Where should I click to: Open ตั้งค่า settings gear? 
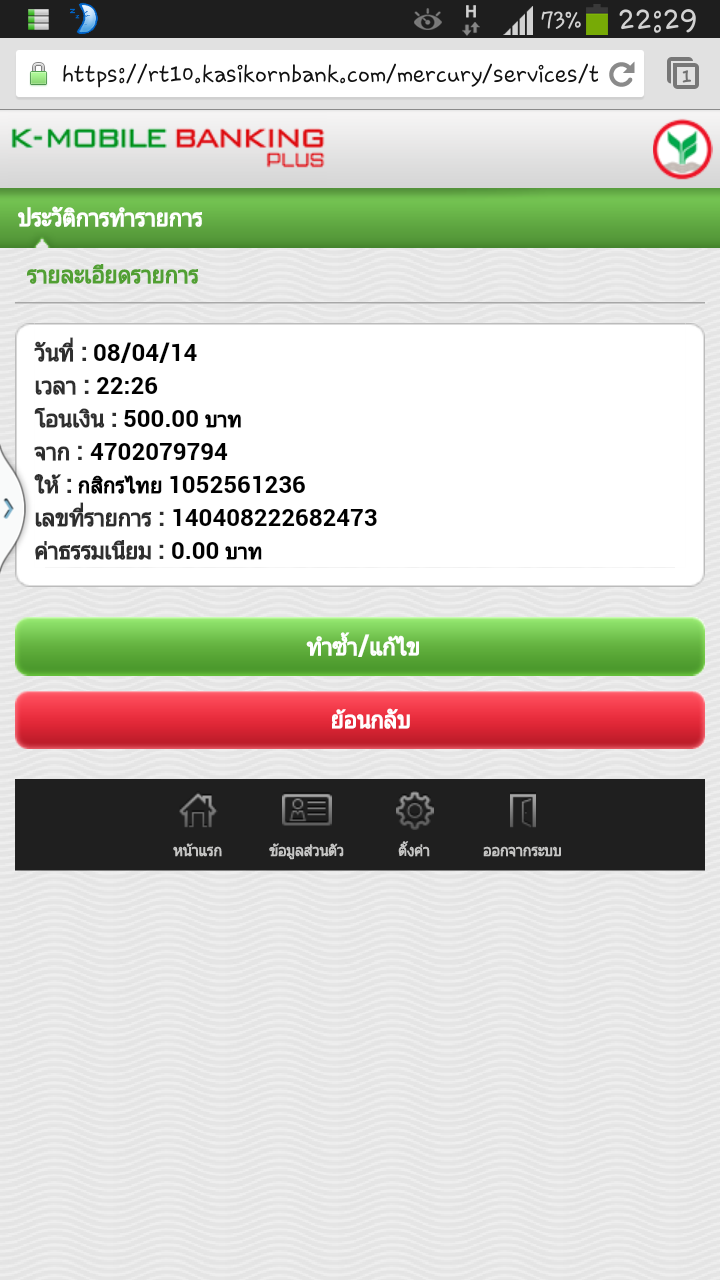[x=414, y=825]
